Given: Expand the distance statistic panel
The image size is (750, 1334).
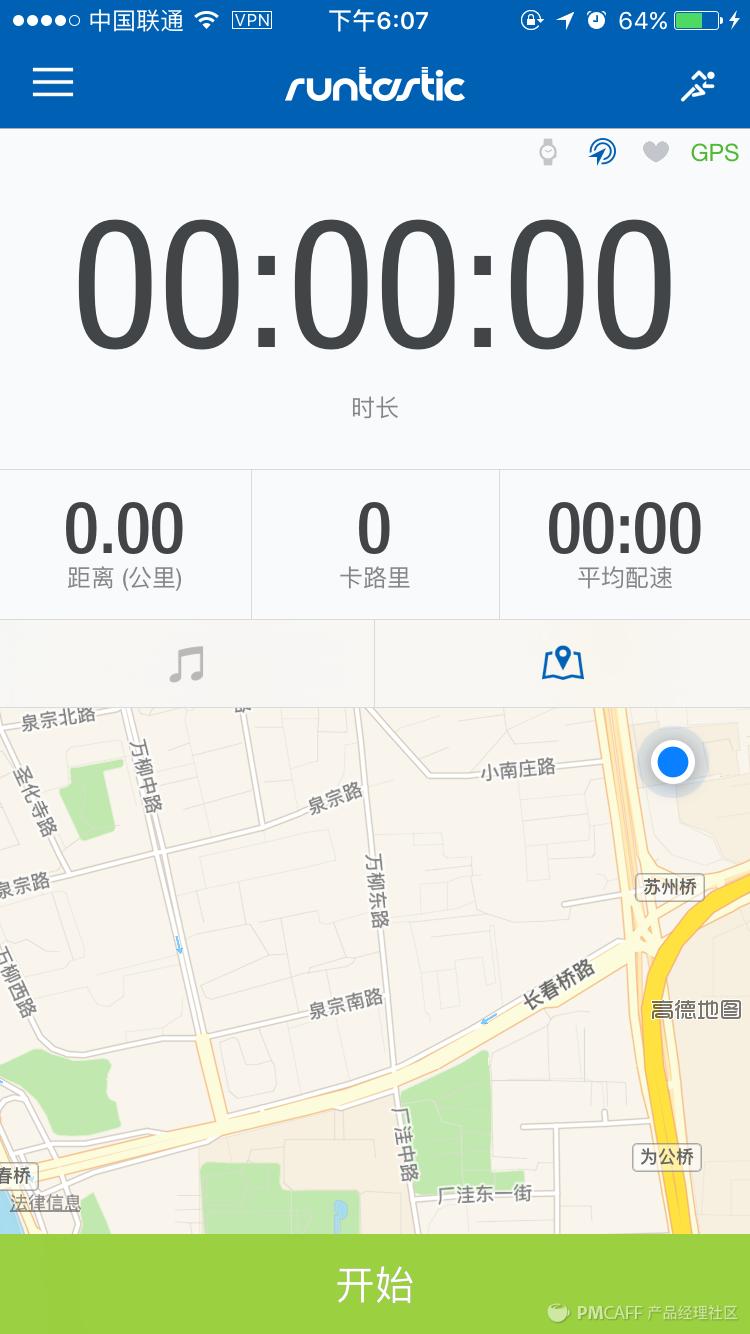Looking at the screenshot, I should 124,544.
